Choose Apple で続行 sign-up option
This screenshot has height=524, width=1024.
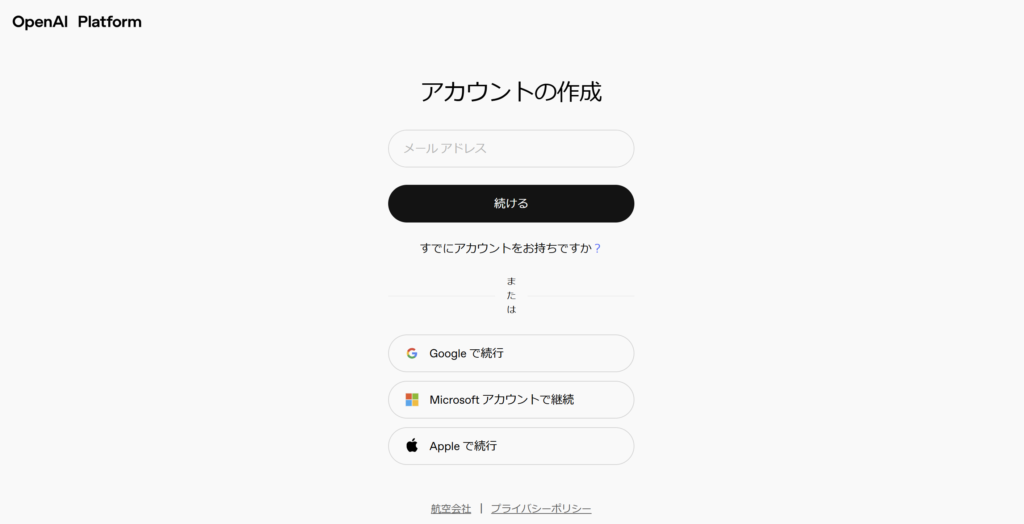(x=510, y=446)
